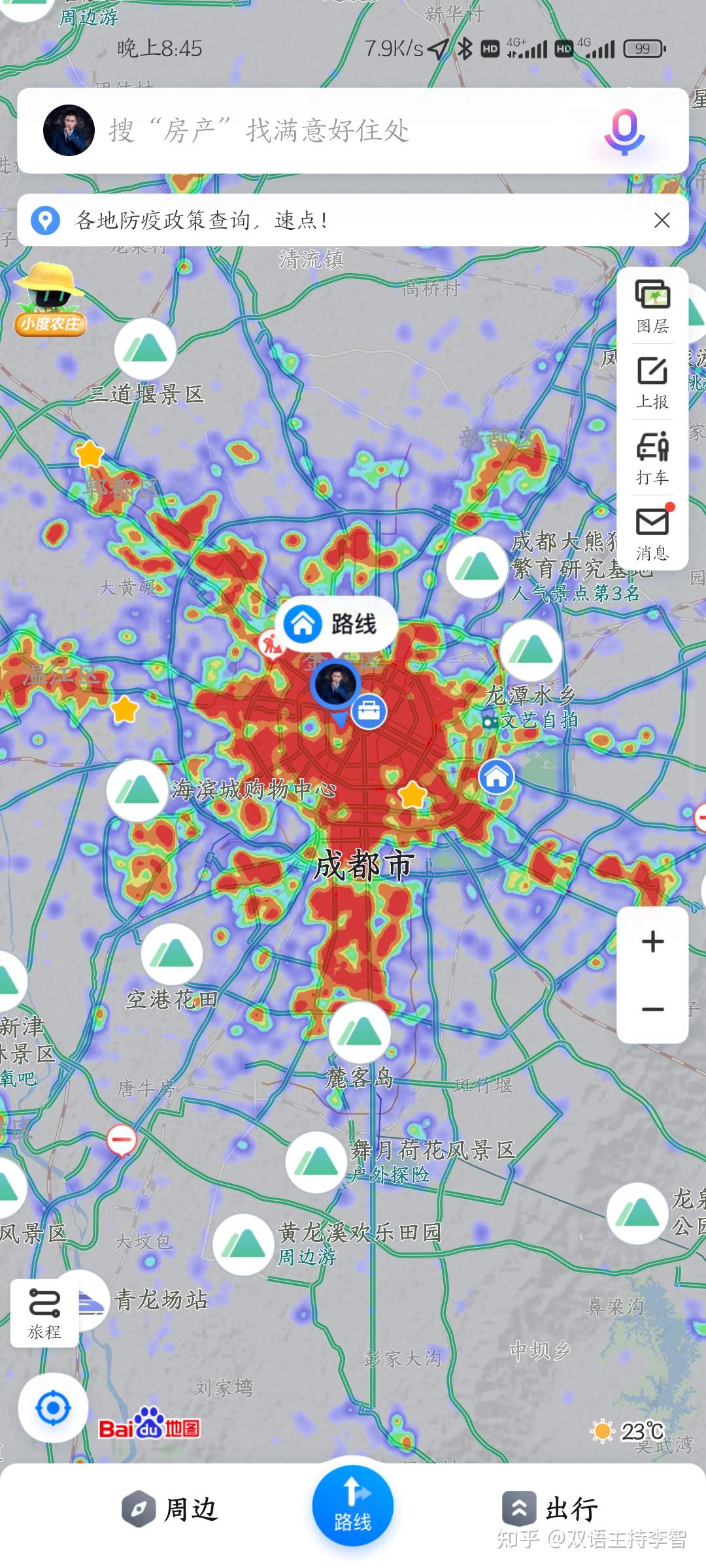The width and height of the screenshot is (706, 1568).
Task: Tap the 路线 bubble with home icon
Action: pos(335,624)
